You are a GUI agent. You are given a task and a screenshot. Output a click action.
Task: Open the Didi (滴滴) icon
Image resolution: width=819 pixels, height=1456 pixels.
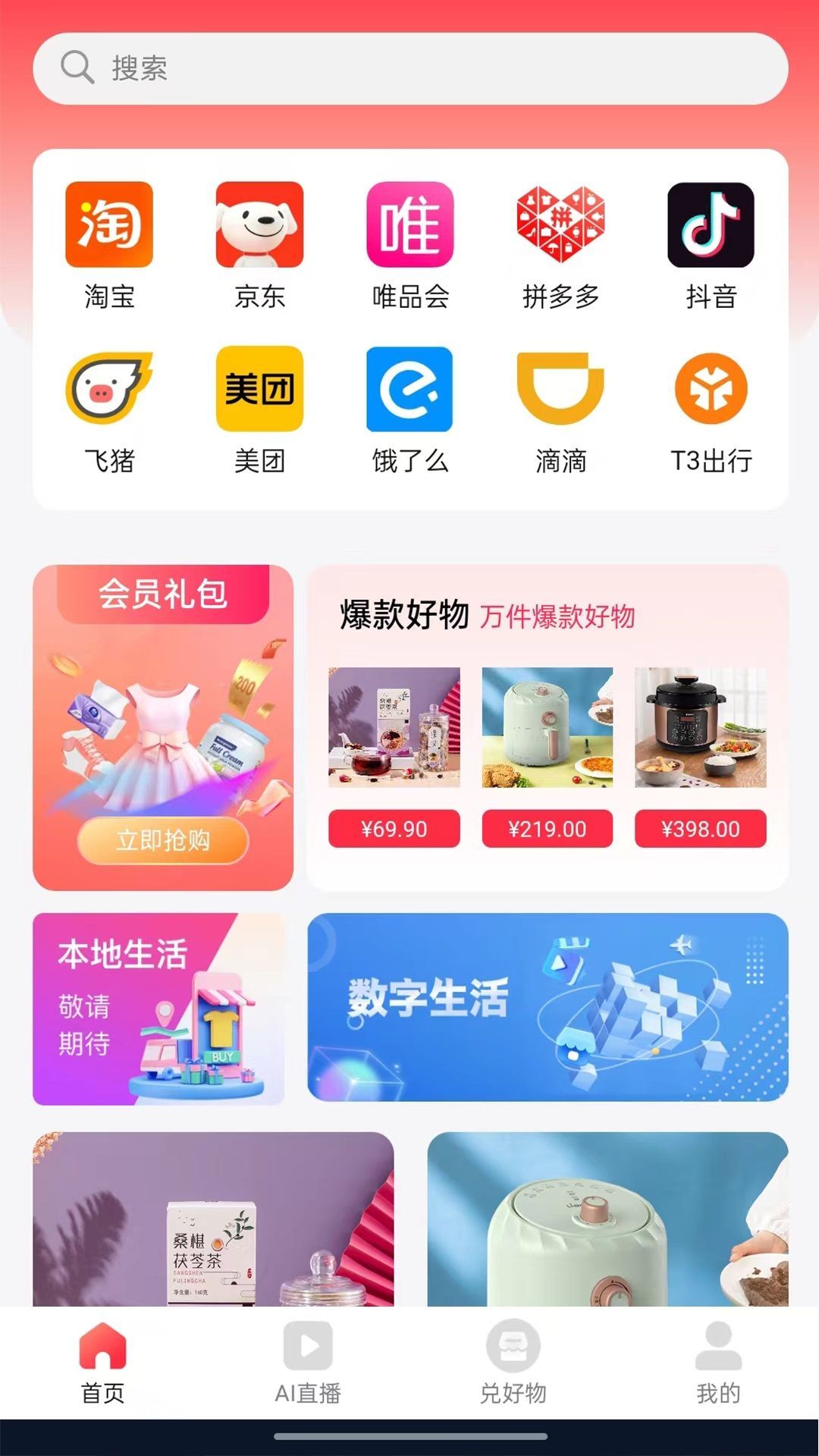point(560,389)
